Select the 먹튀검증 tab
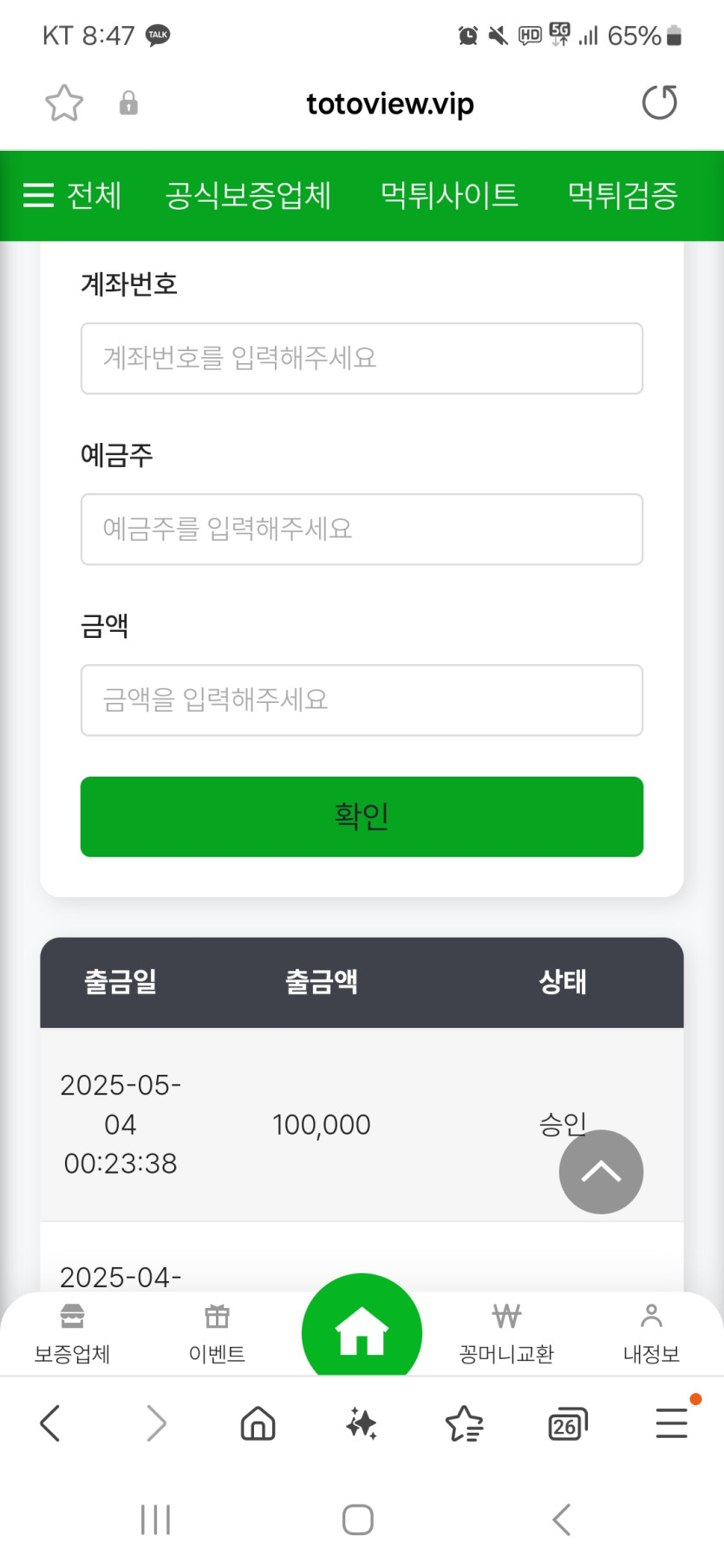 coord(623,195)
